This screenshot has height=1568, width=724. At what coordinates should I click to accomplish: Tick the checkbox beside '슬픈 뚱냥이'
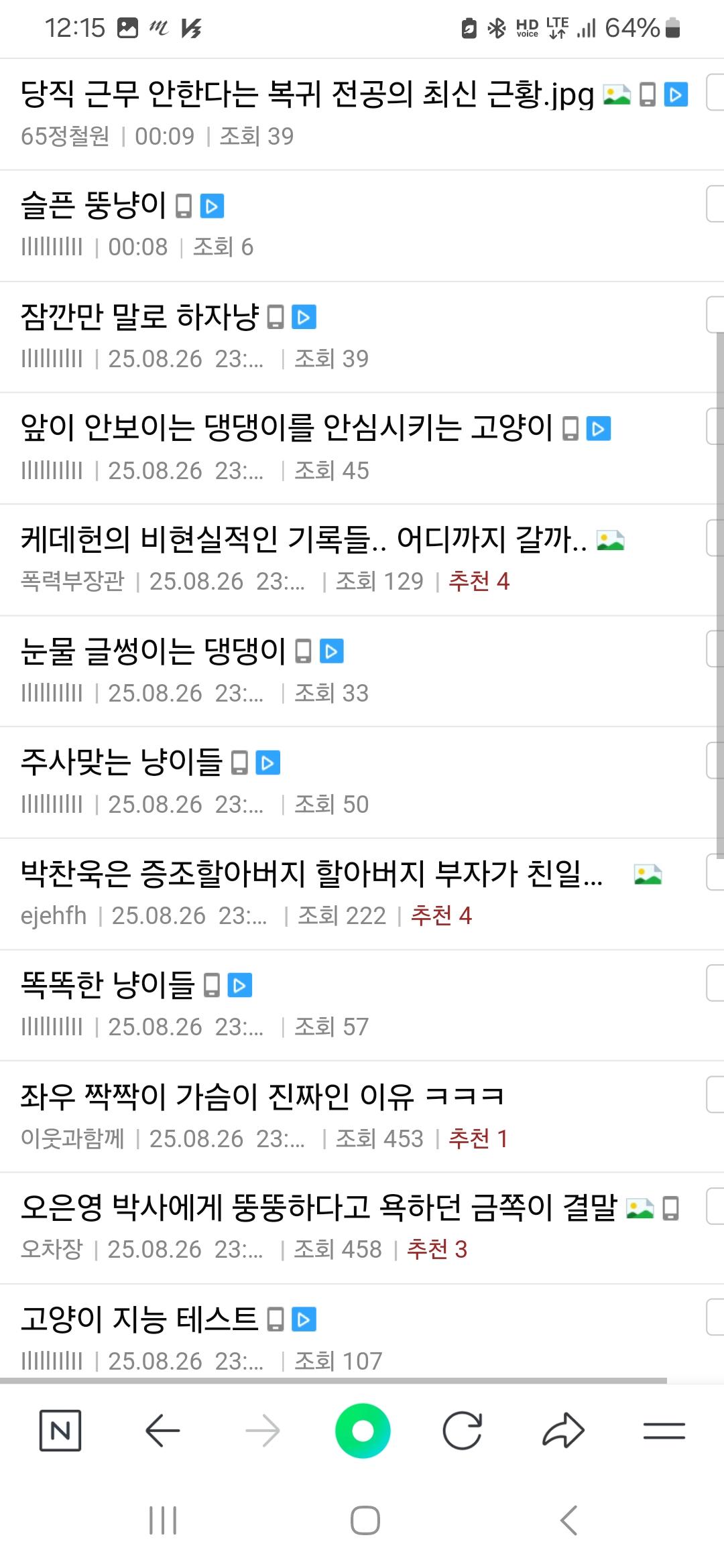tap(715, 204)
